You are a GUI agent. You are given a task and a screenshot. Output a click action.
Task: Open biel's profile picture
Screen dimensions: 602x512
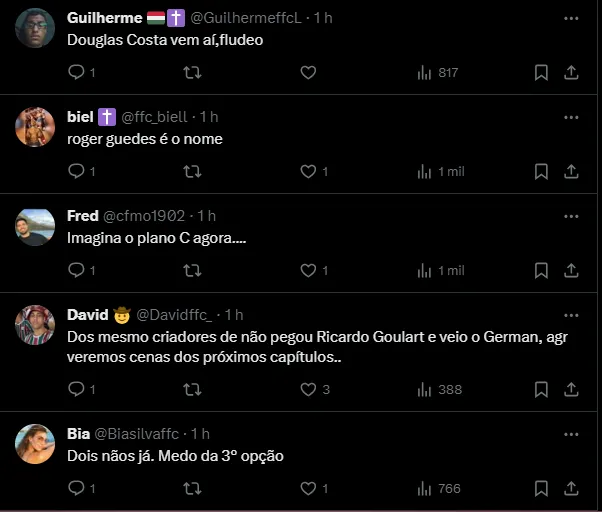pos(35,126)
